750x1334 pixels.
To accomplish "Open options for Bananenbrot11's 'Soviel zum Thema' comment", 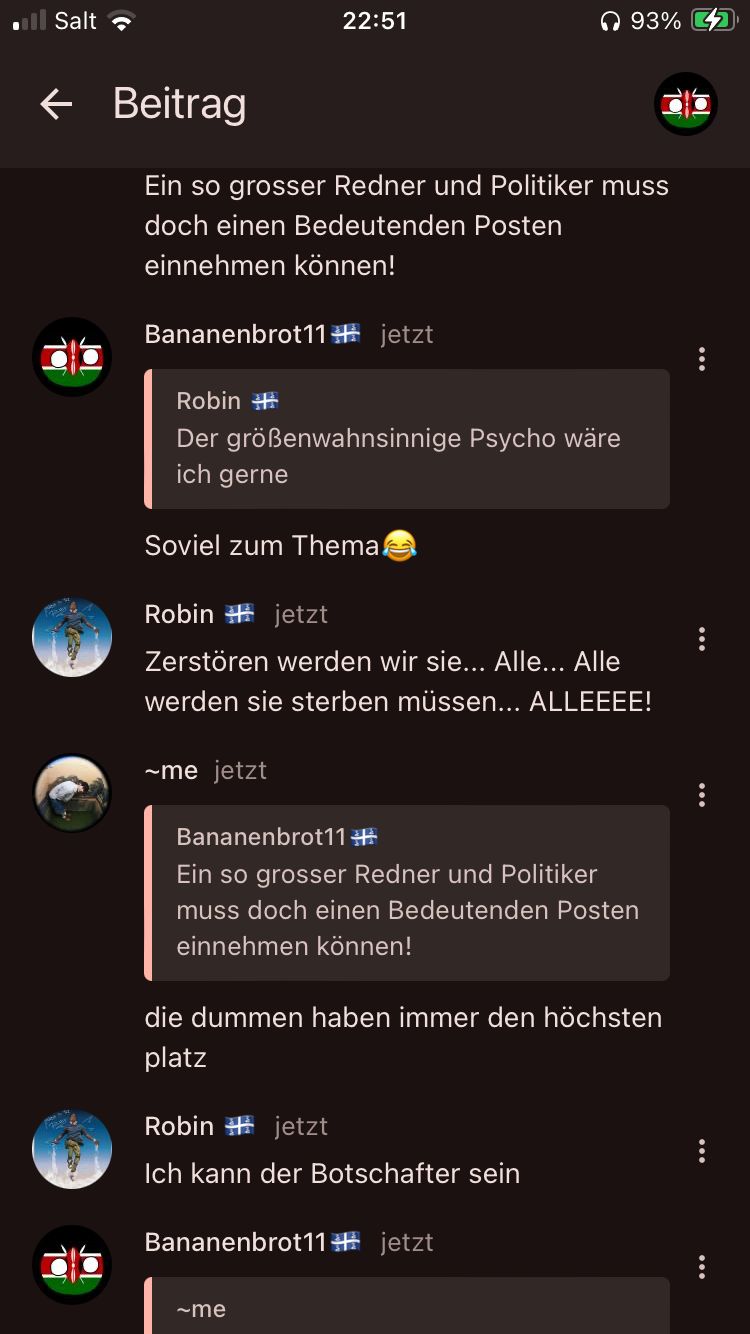I will 702,359.
